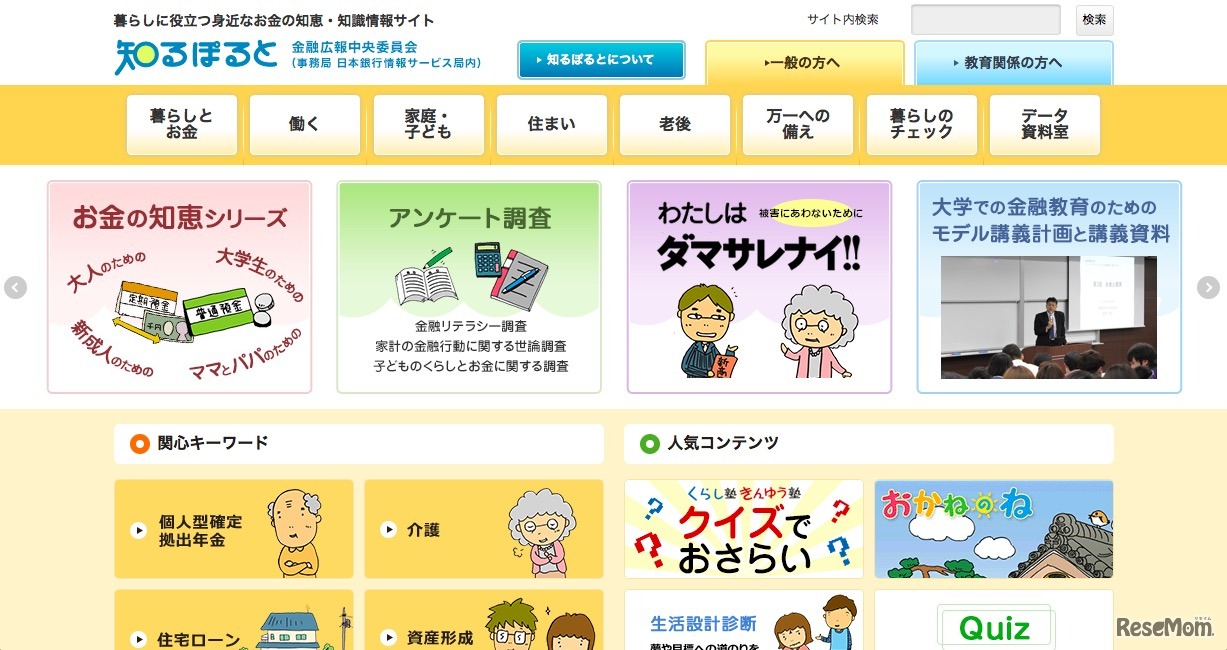Tap the site search input field
This screenshot has width=1227, height=650.
pyautogui.click(x=985, y=20)
